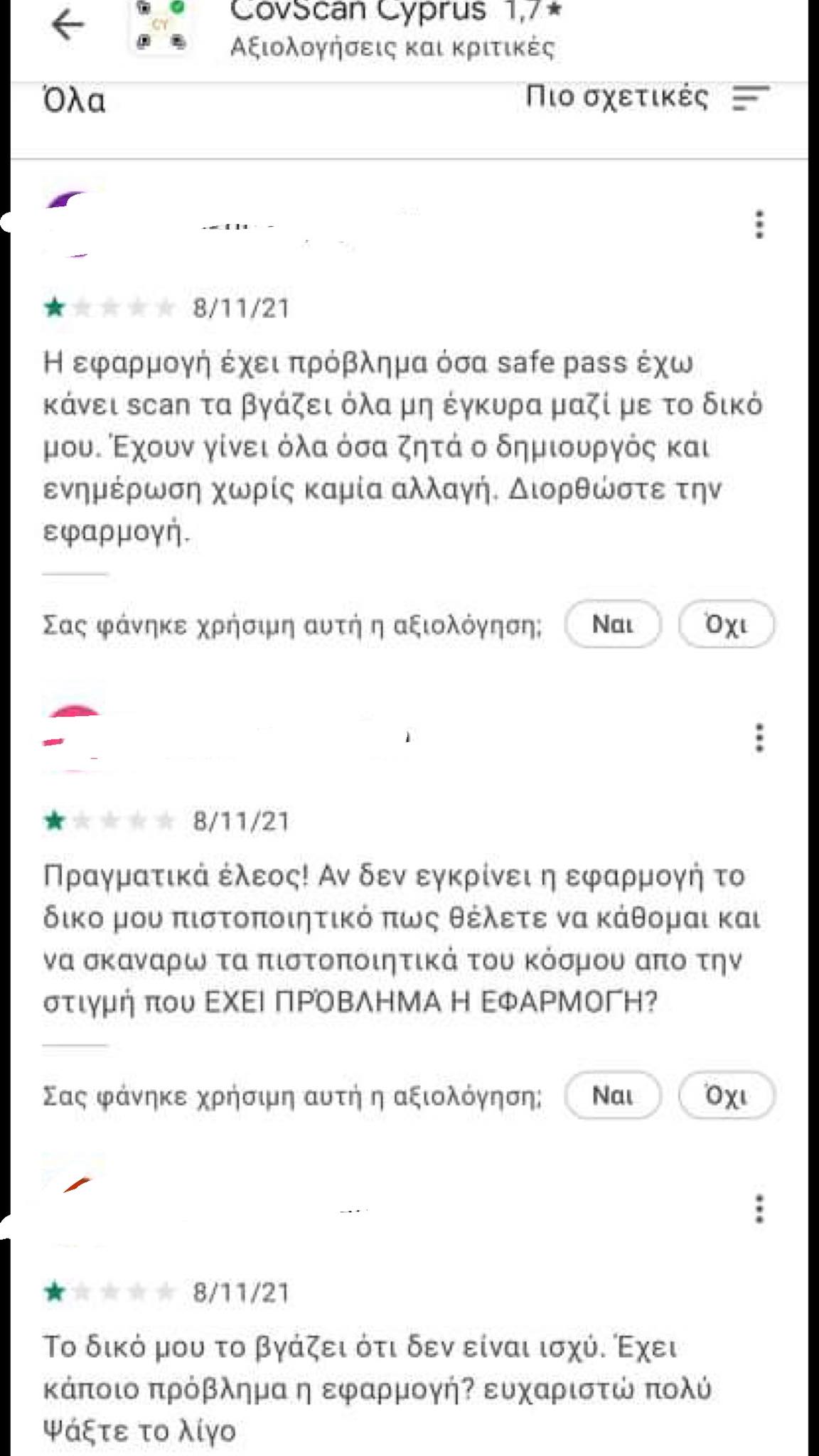Go back using the arrow icon
The image size is (819, 1456).
(x=68, y=26)
